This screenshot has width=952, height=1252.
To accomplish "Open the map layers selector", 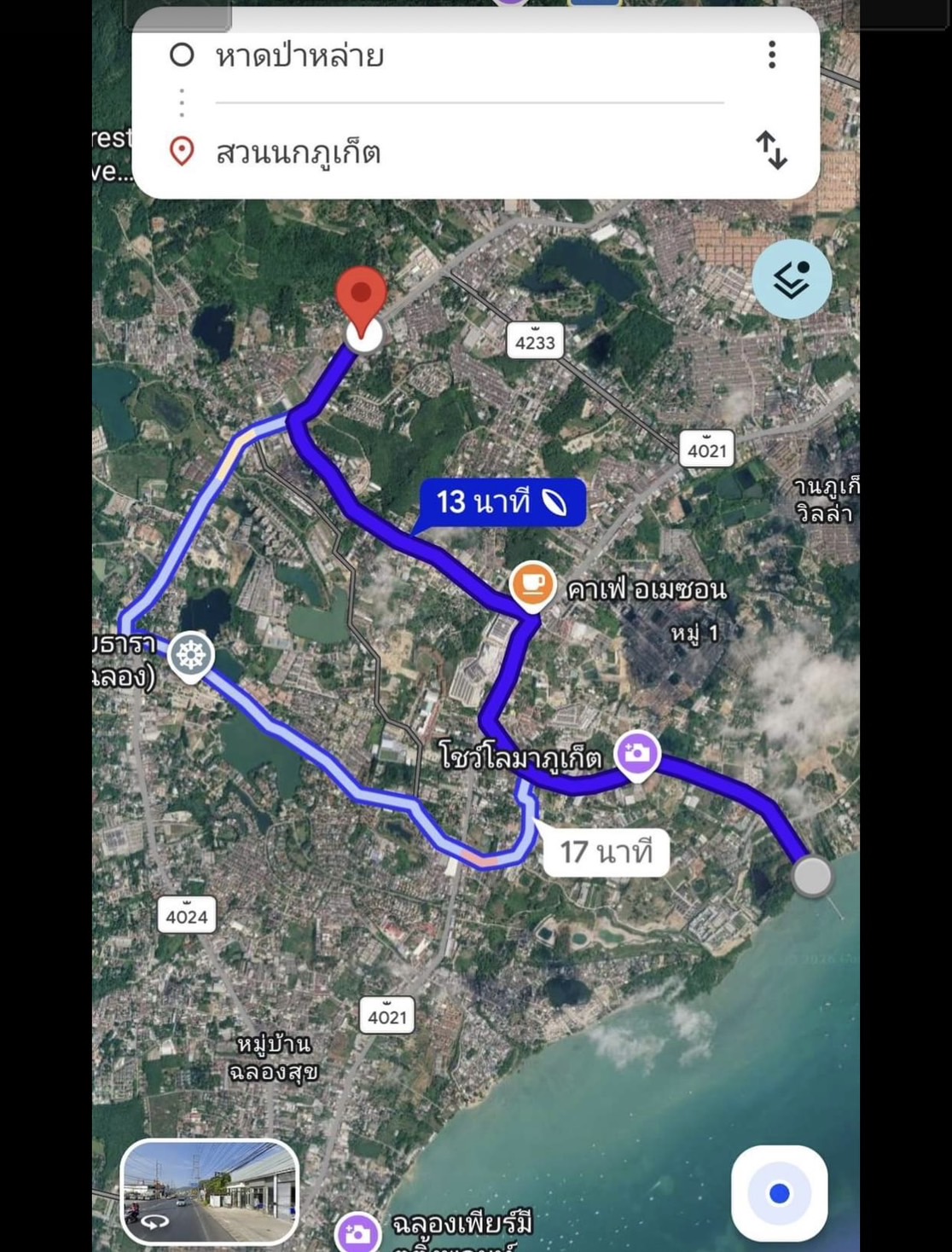I will (791, 279).
